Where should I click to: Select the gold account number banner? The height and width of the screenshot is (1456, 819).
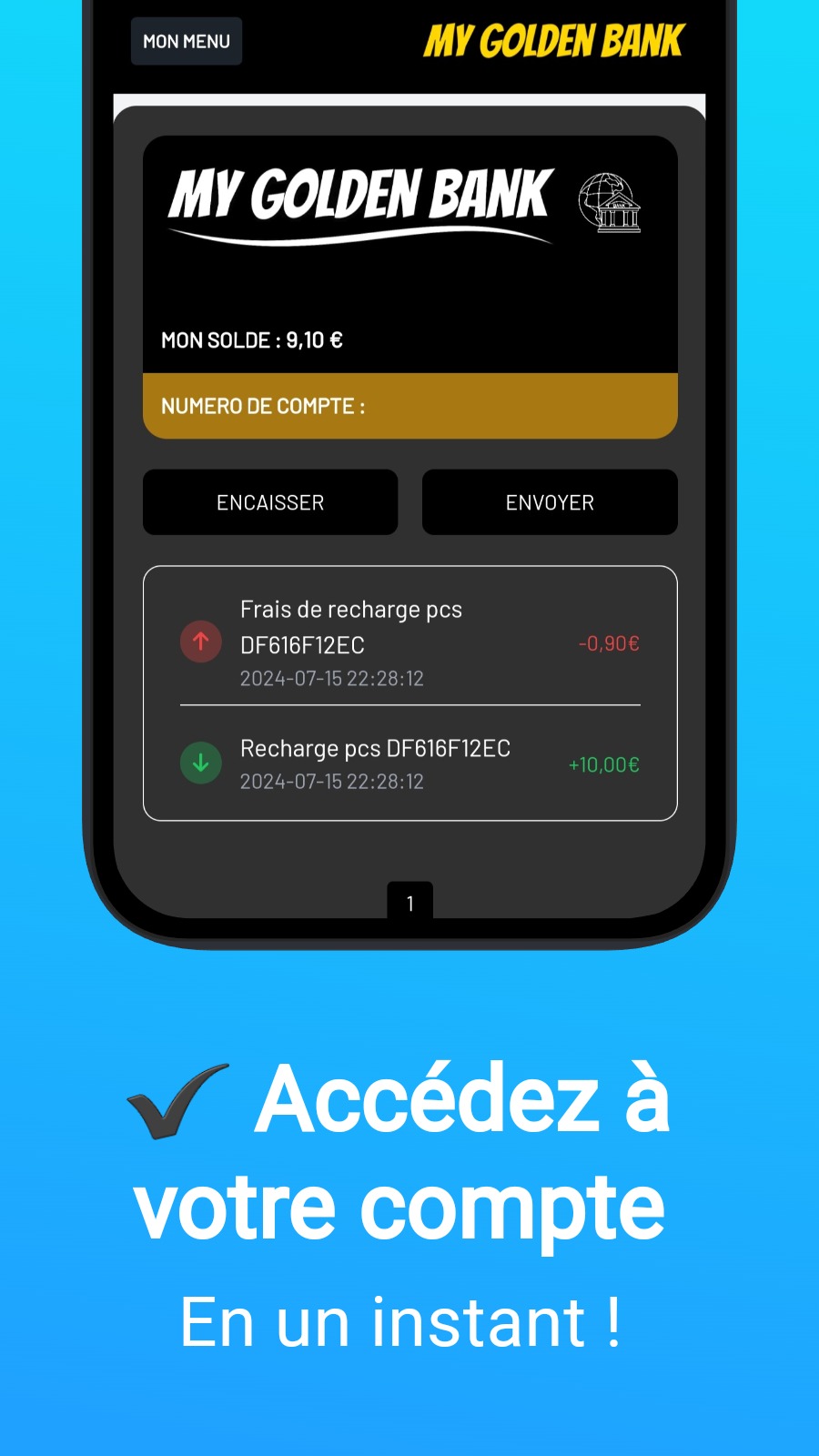pyautogui.click(x=409, y=406)
